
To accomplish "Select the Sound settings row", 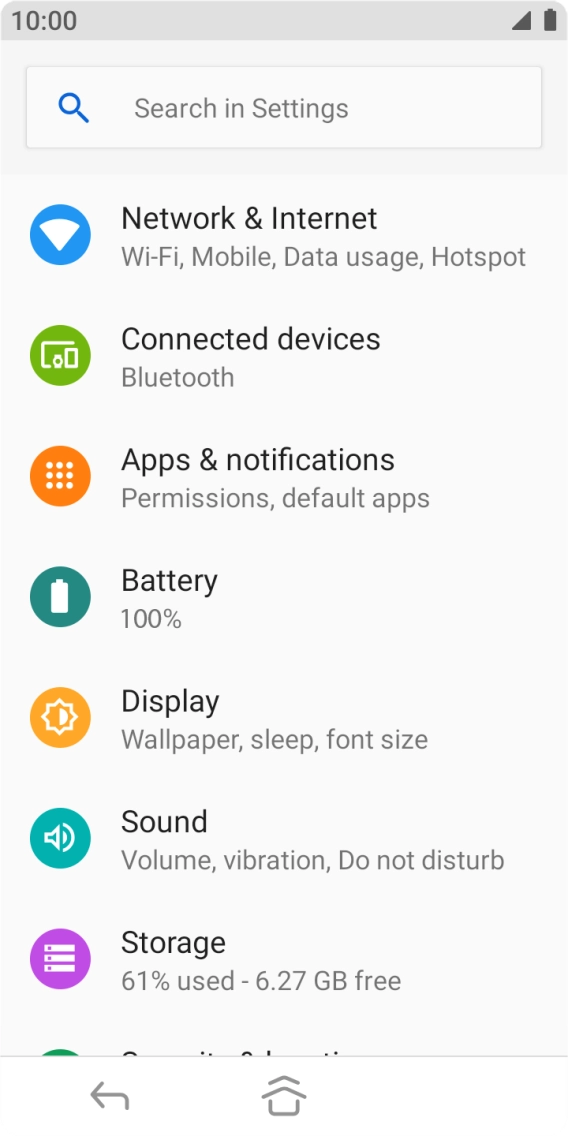I will pyautogui.click(x=284, y=838).
